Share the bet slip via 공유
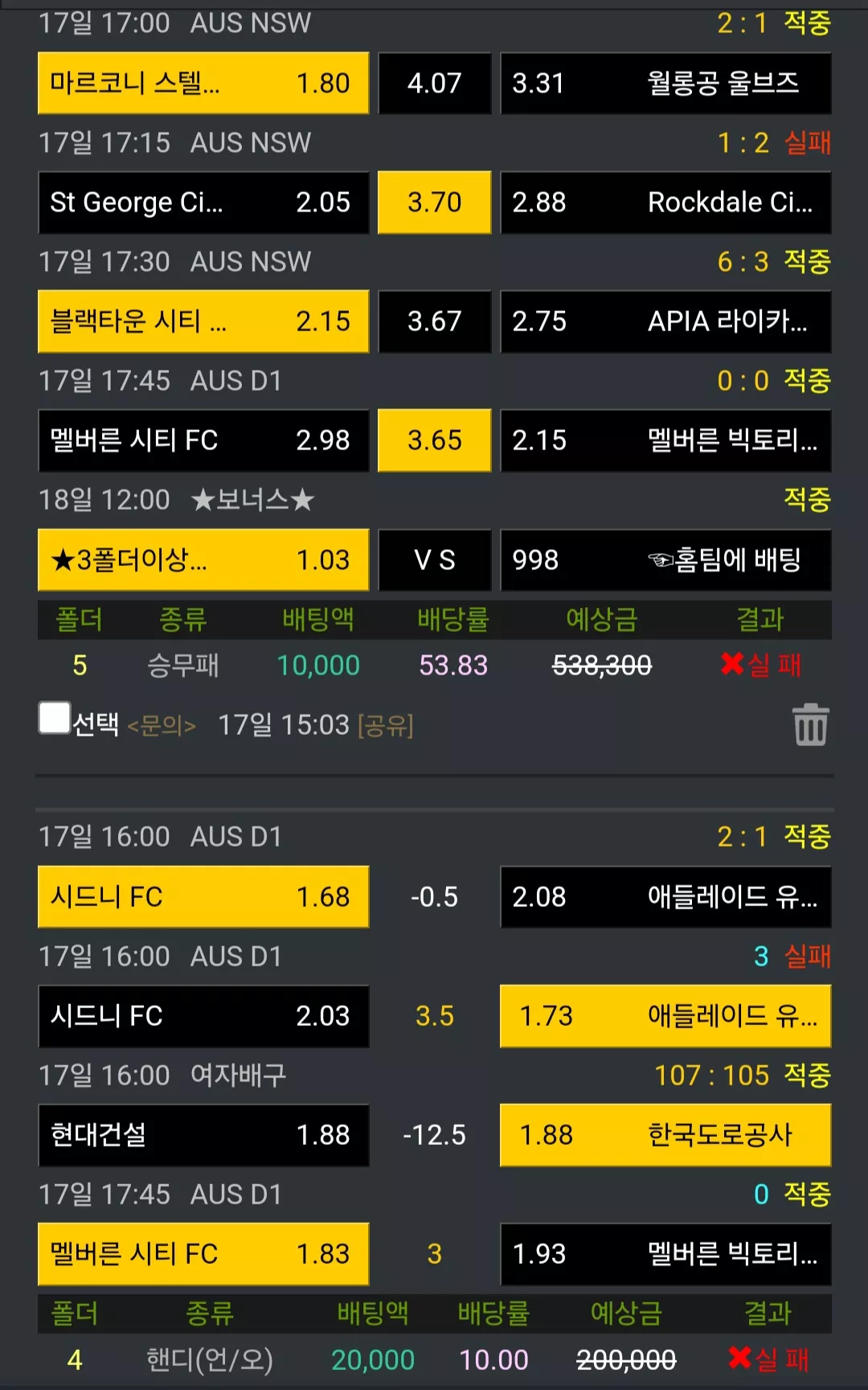 tap(386, 726)
